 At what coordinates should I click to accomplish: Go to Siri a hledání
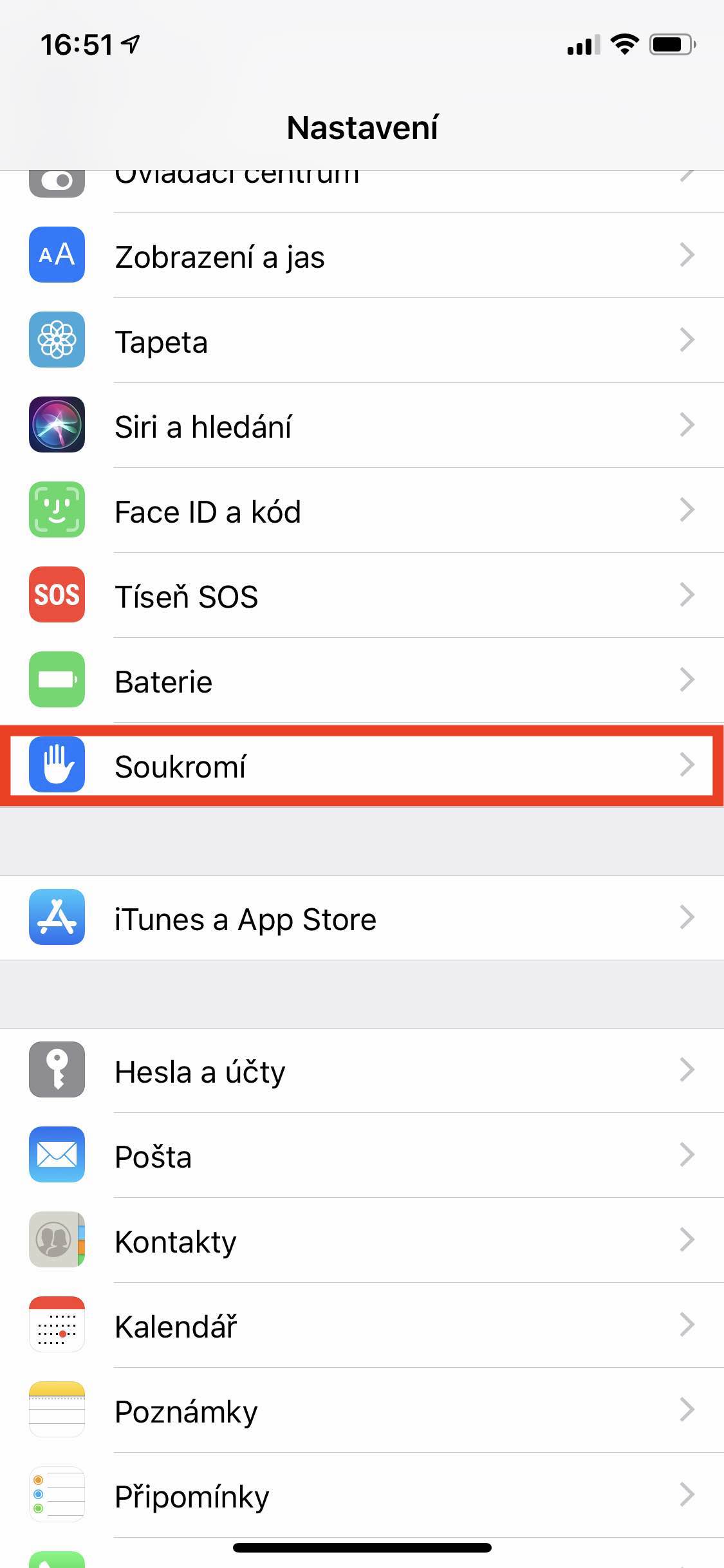[360, 425]
